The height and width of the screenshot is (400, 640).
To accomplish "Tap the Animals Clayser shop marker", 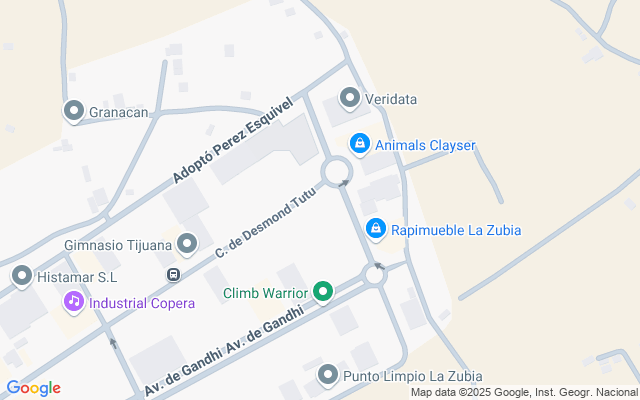I will click(359, 145).
